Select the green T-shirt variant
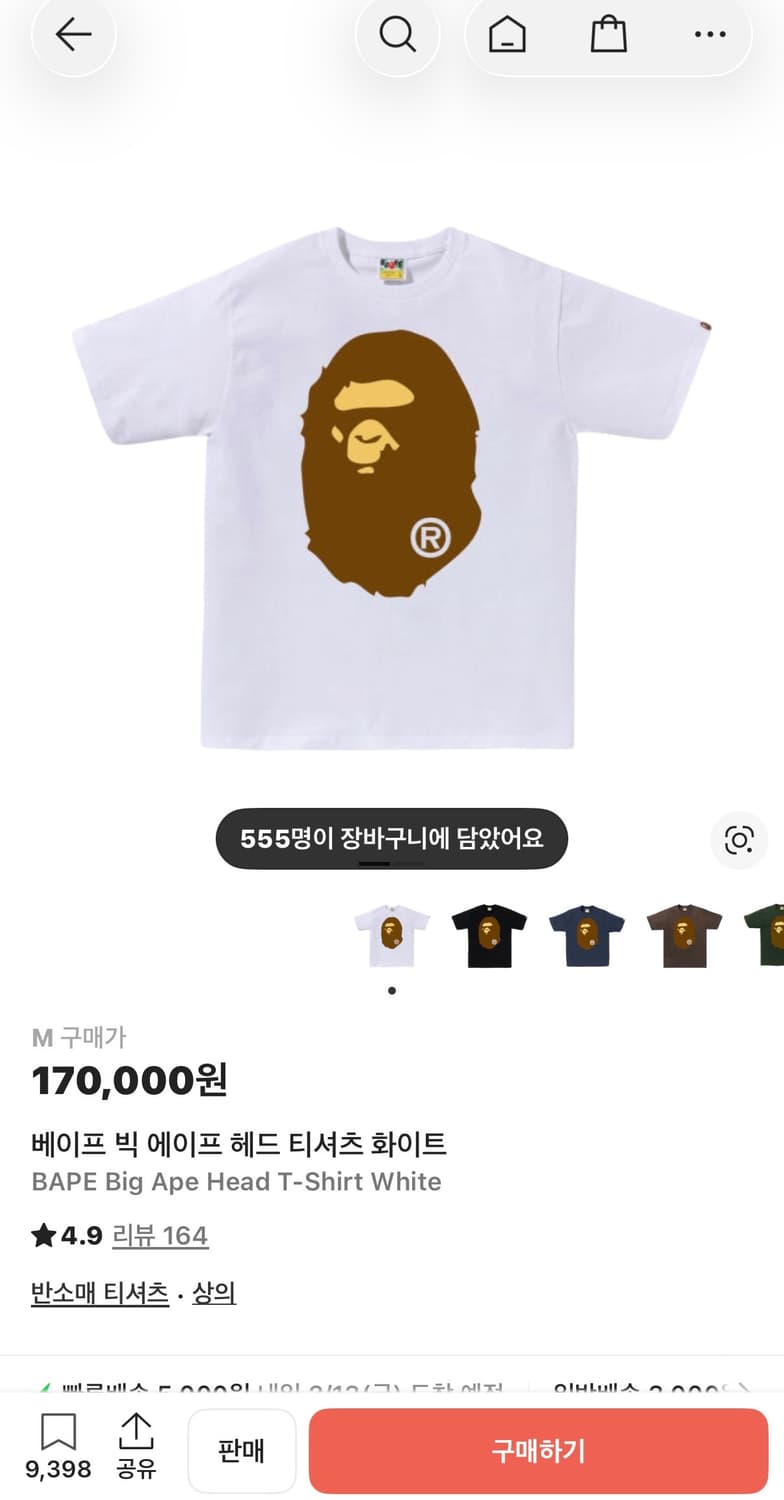 pyautogui.click(x=766, y=933)
